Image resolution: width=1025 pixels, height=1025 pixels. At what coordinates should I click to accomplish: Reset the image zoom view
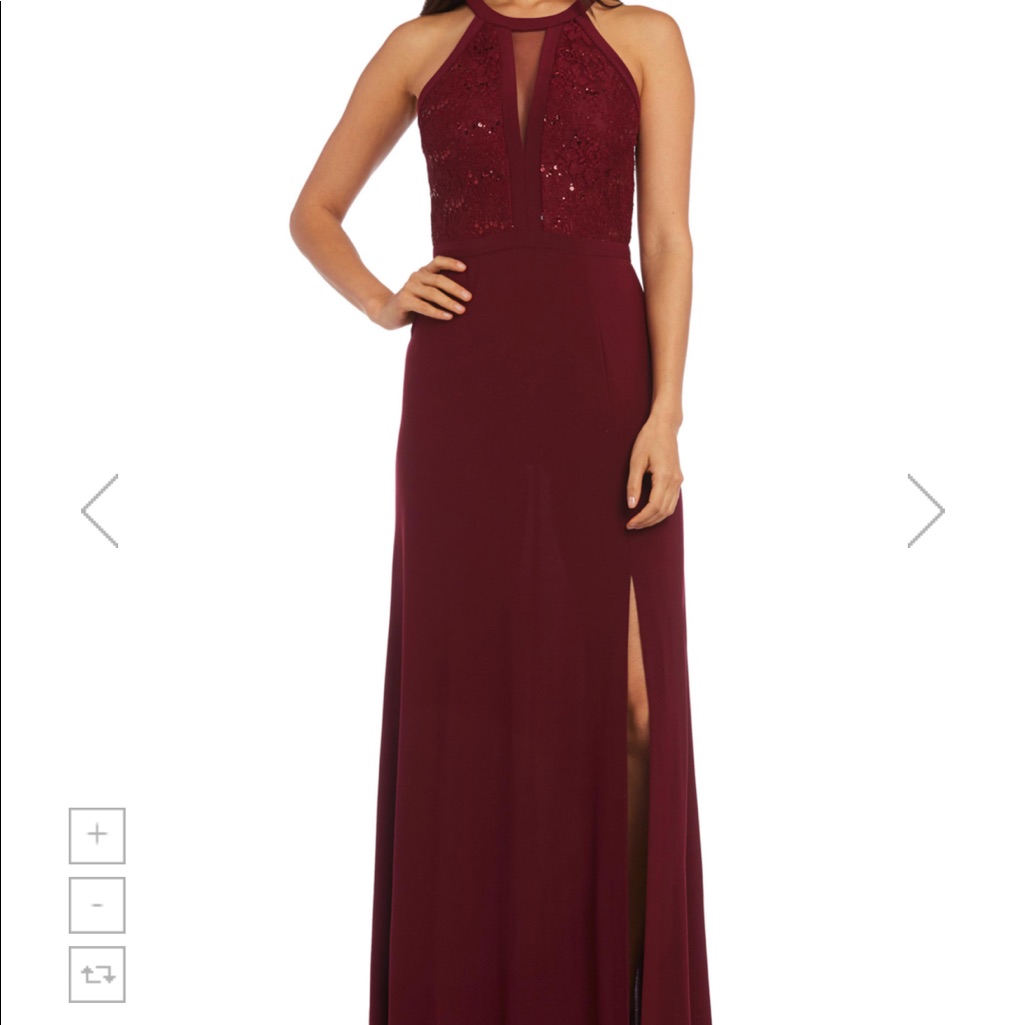[x=97, y=974]
